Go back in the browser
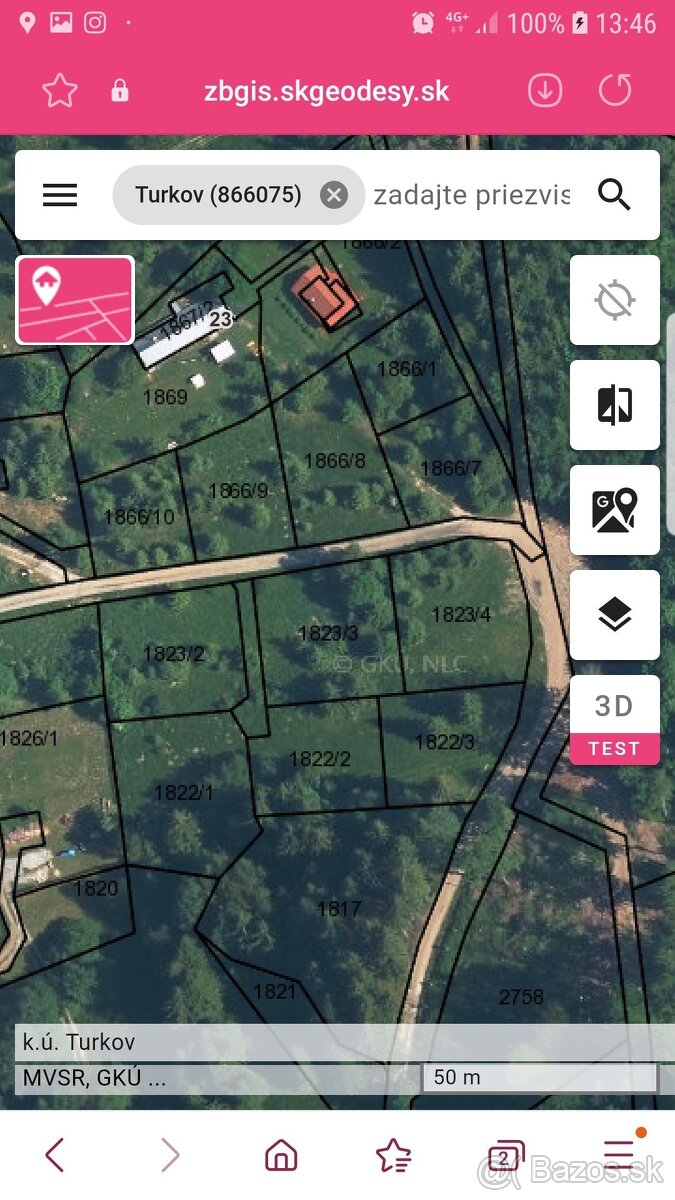Screen dimensions: 675x1200 pos(55,1155)
